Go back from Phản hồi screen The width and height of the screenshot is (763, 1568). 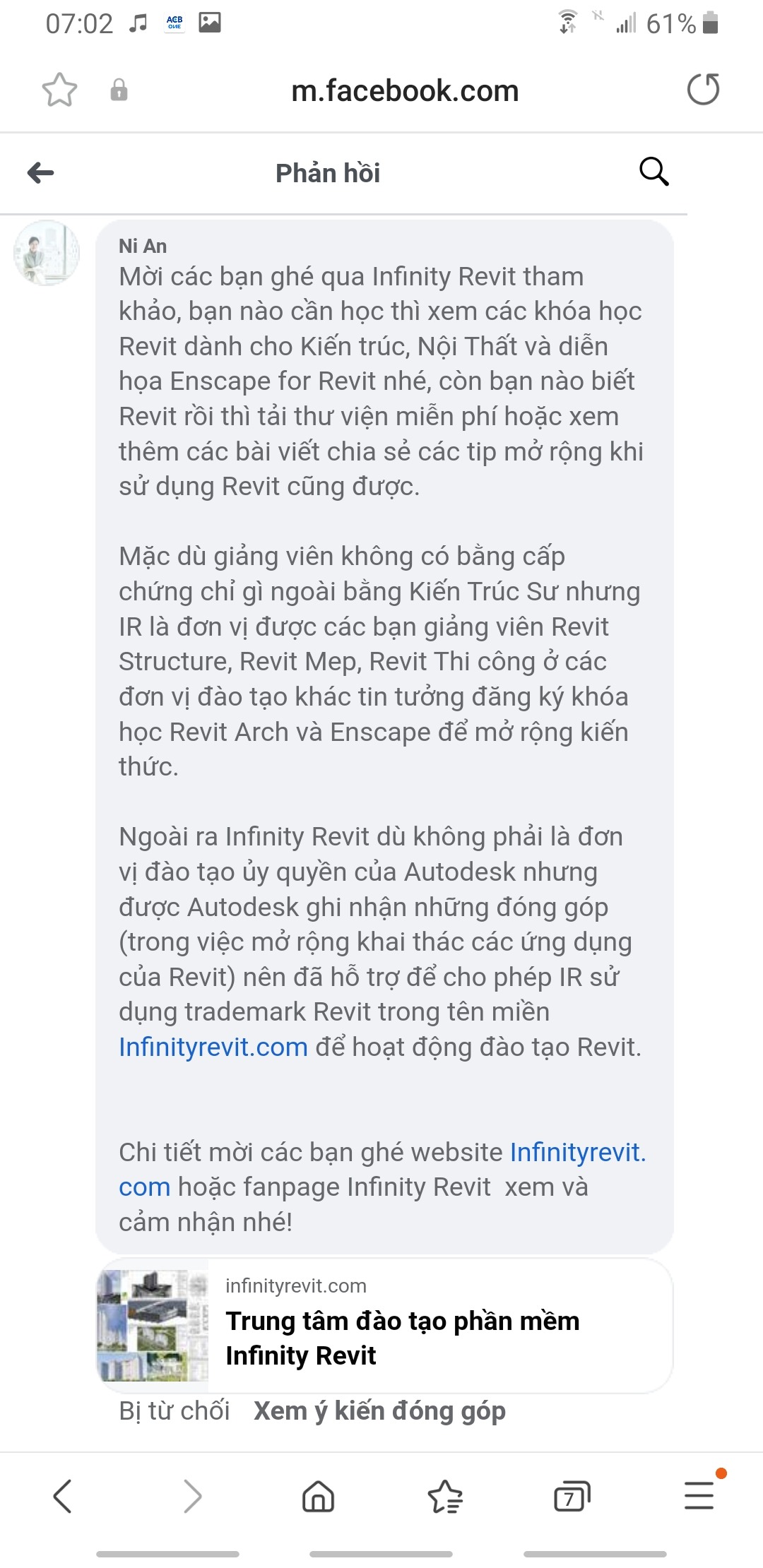(x=40, y=172)
